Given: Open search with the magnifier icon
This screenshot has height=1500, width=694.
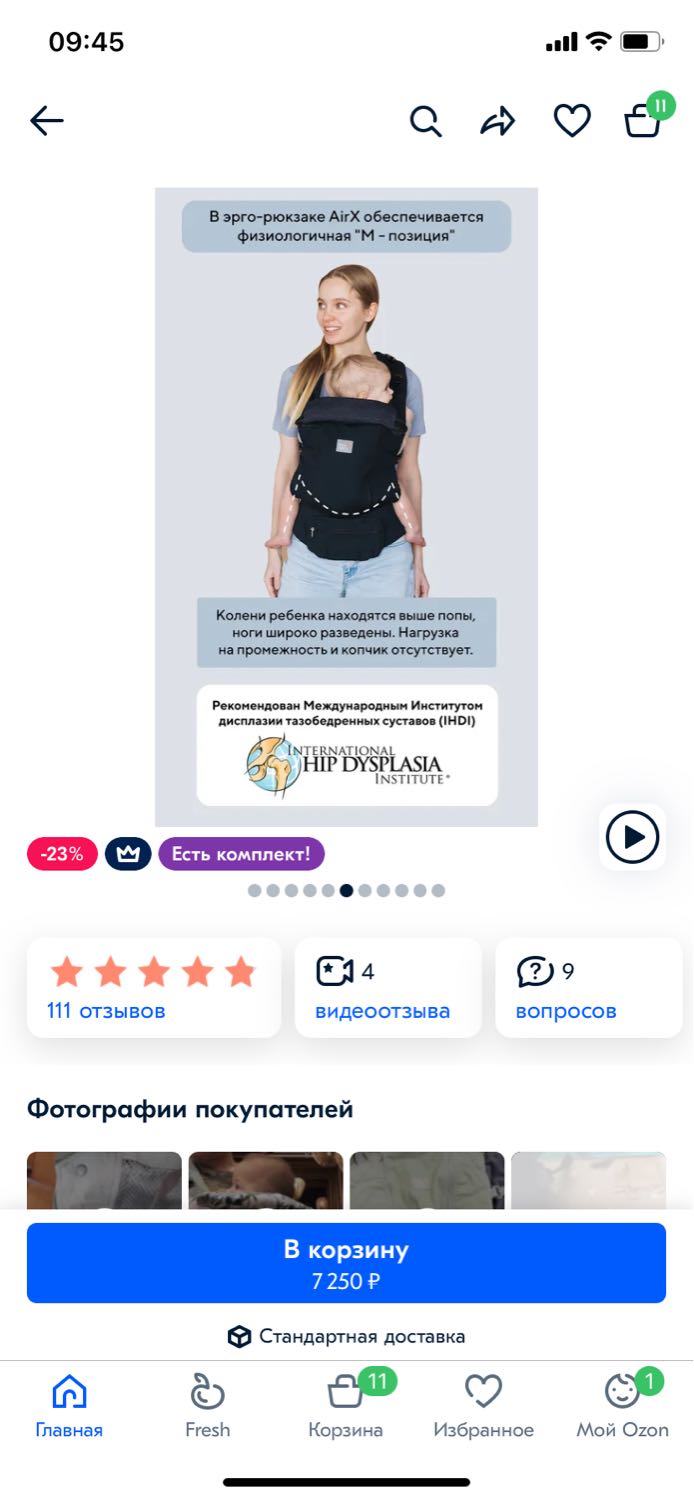Looking at the screenshot, I should click(x=426, y=122).
